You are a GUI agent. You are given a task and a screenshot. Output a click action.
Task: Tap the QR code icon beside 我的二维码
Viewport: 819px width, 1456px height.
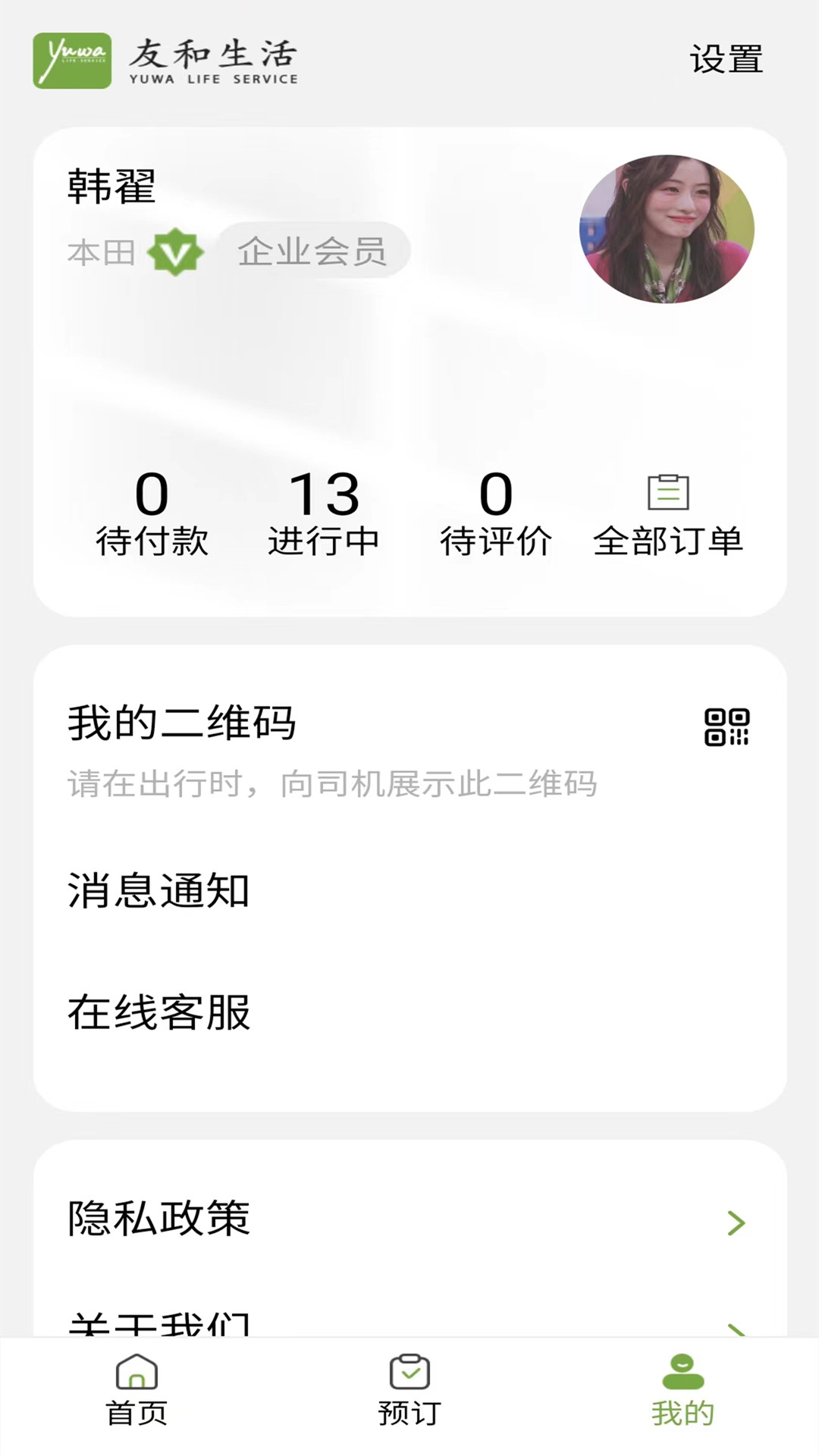pos(726,730)
